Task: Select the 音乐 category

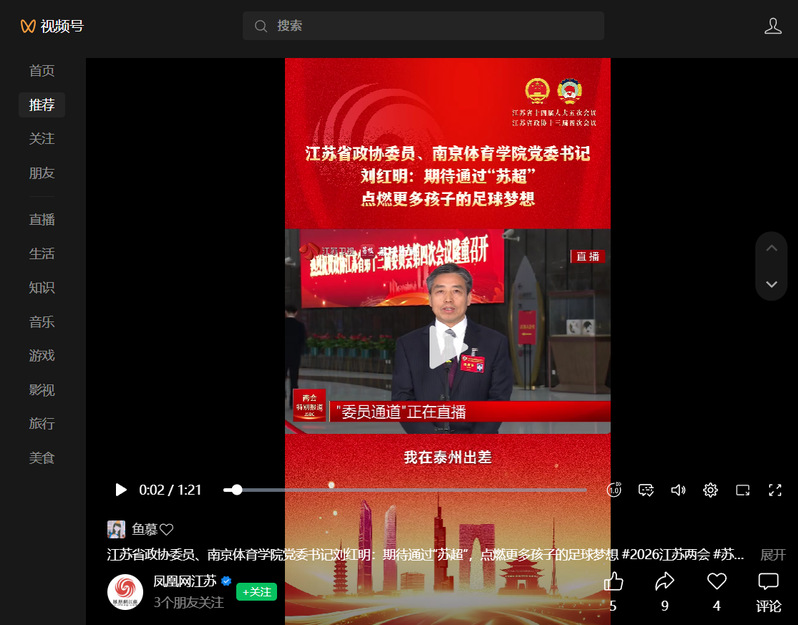Action: click(x=42, y=322)
